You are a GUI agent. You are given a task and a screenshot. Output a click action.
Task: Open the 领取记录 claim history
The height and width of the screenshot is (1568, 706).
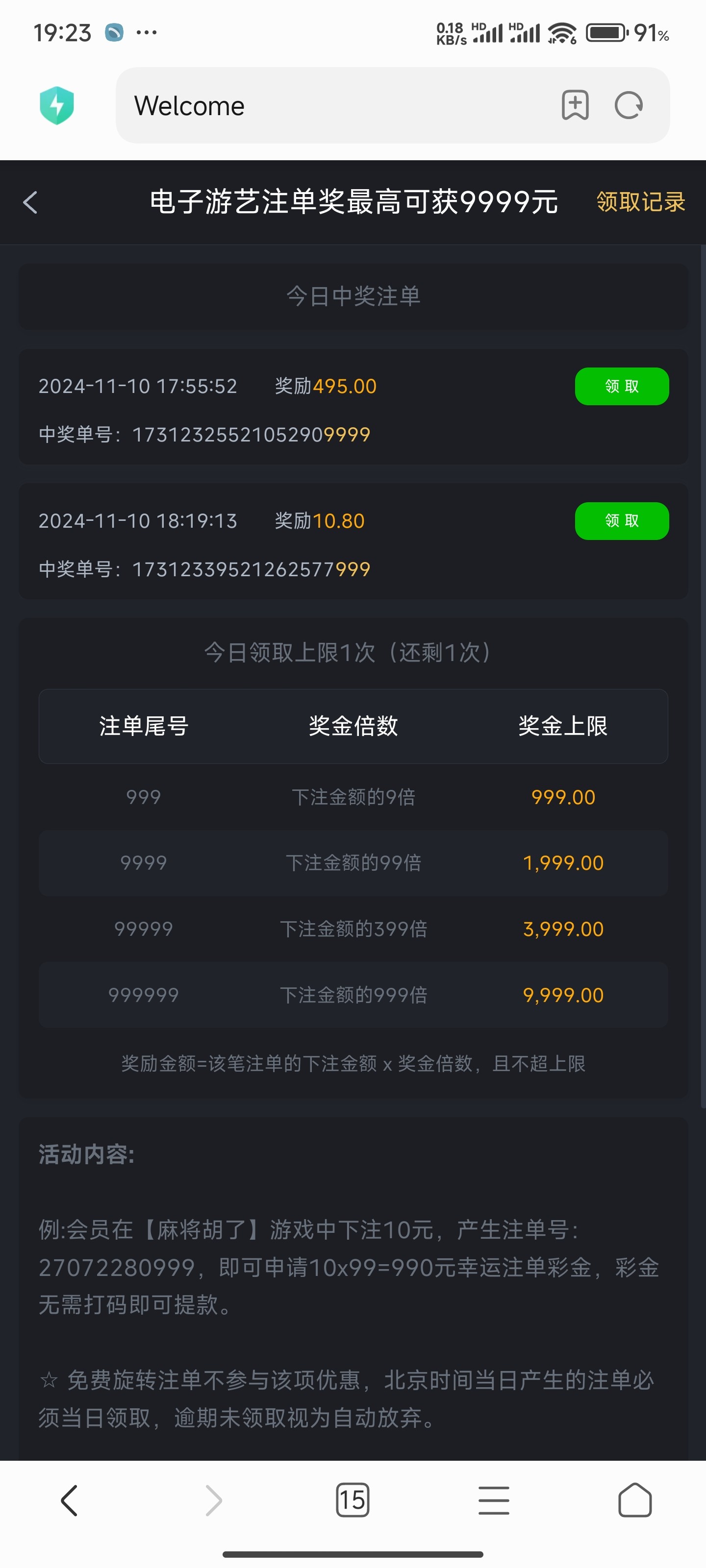coord(640,202)
